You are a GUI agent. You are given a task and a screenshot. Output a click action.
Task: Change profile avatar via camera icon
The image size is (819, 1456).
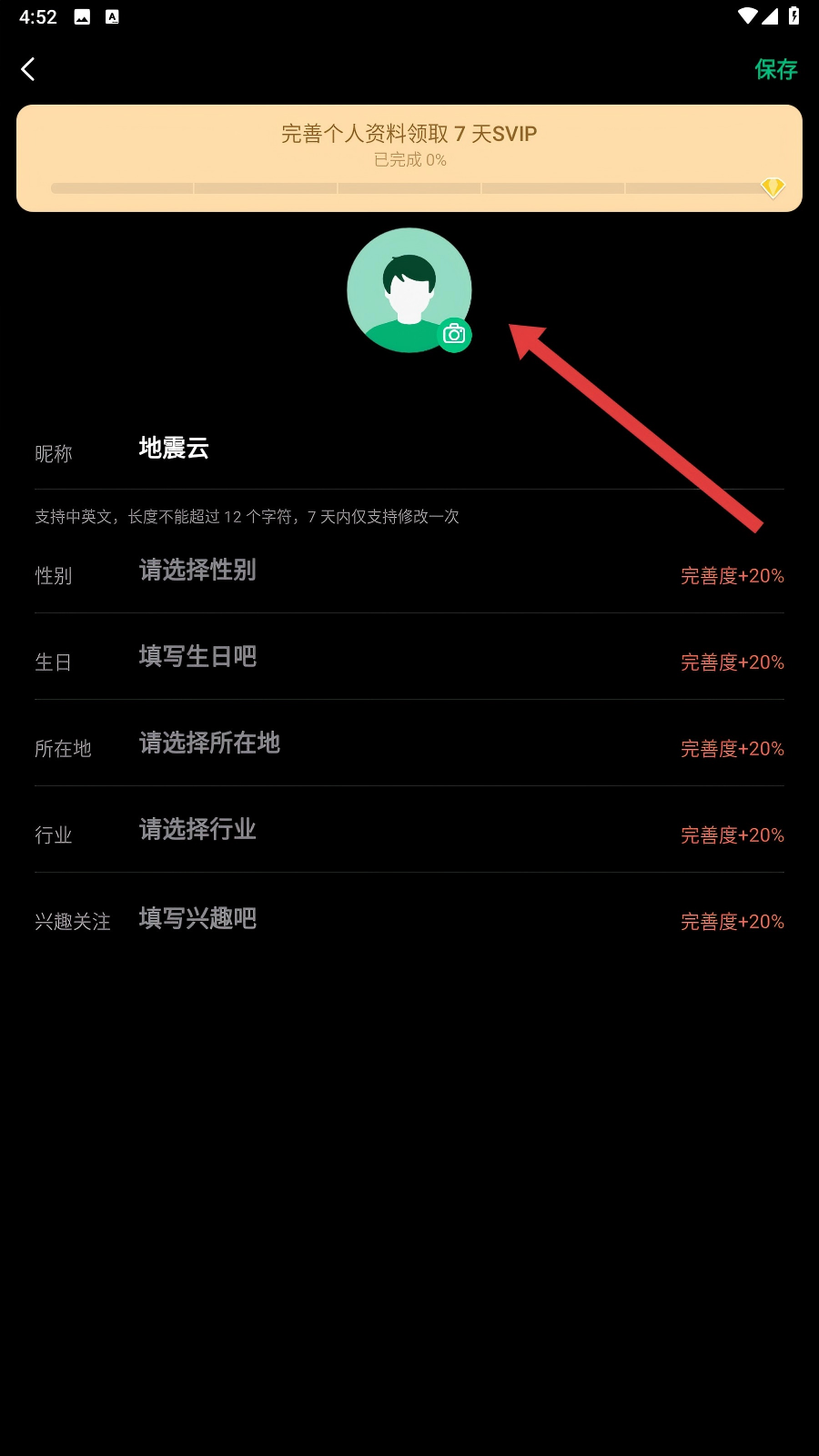tap(454, 335)
